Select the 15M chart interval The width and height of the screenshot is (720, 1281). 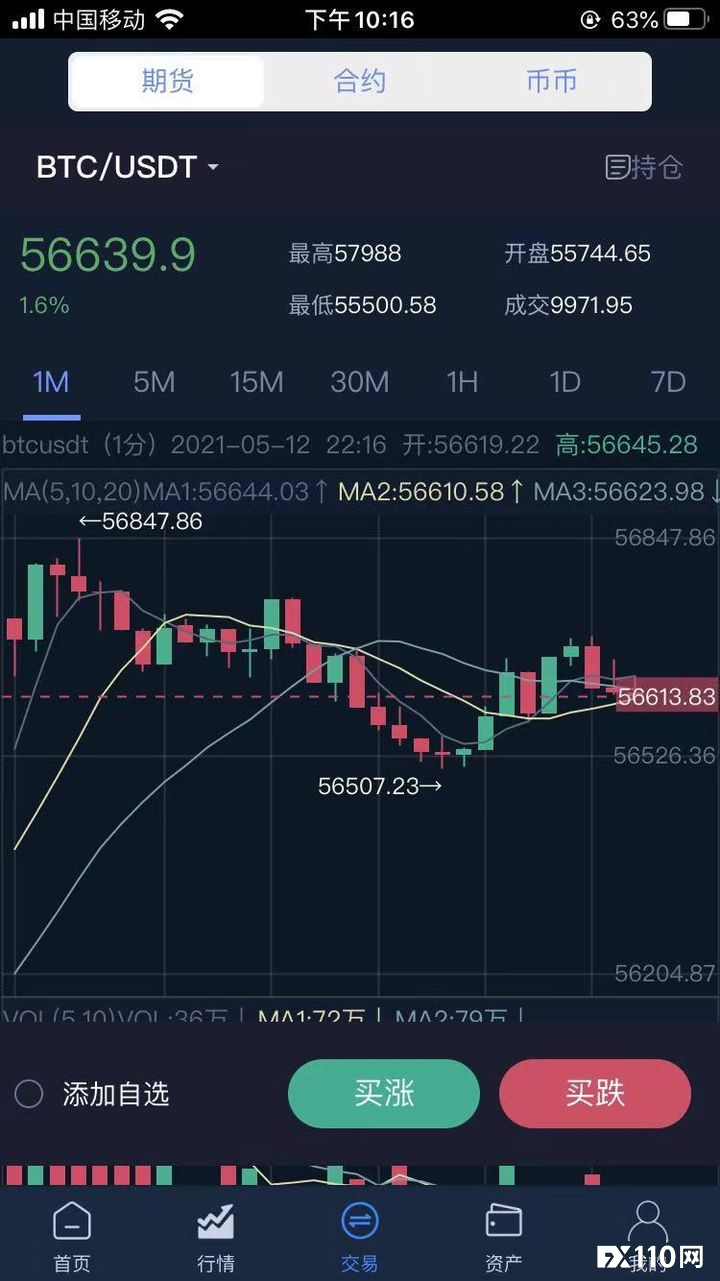point(257,382)
